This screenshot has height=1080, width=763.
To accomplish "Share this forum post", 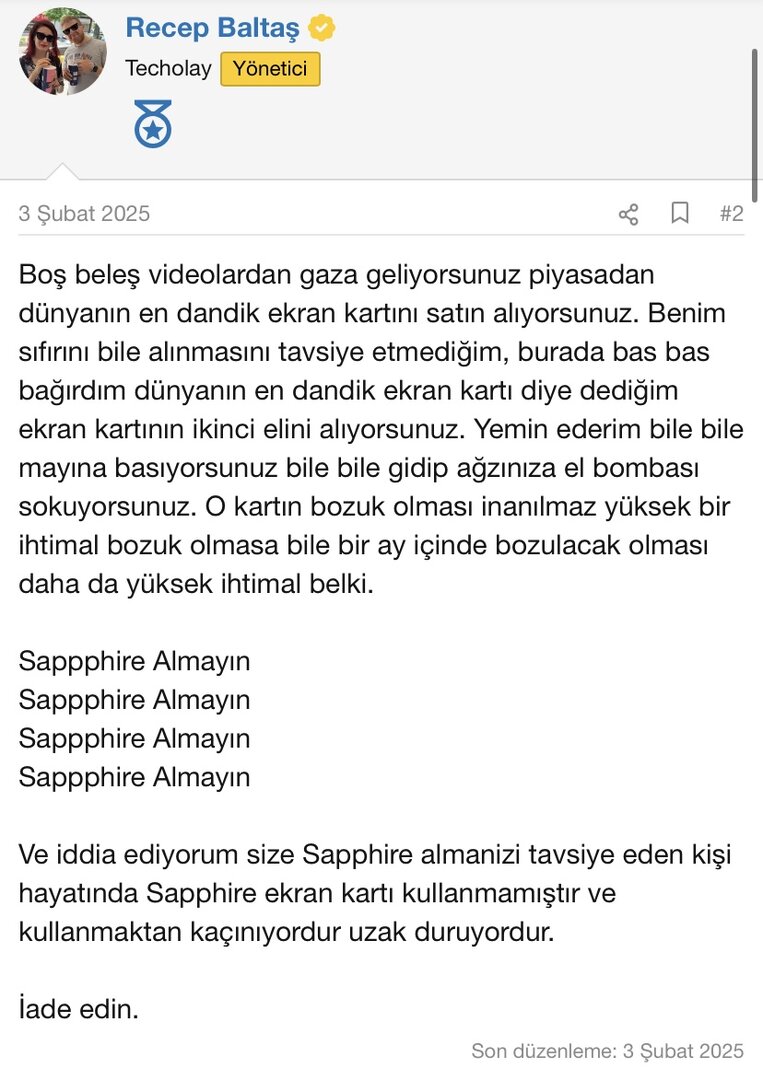I will tap(628, 213).
